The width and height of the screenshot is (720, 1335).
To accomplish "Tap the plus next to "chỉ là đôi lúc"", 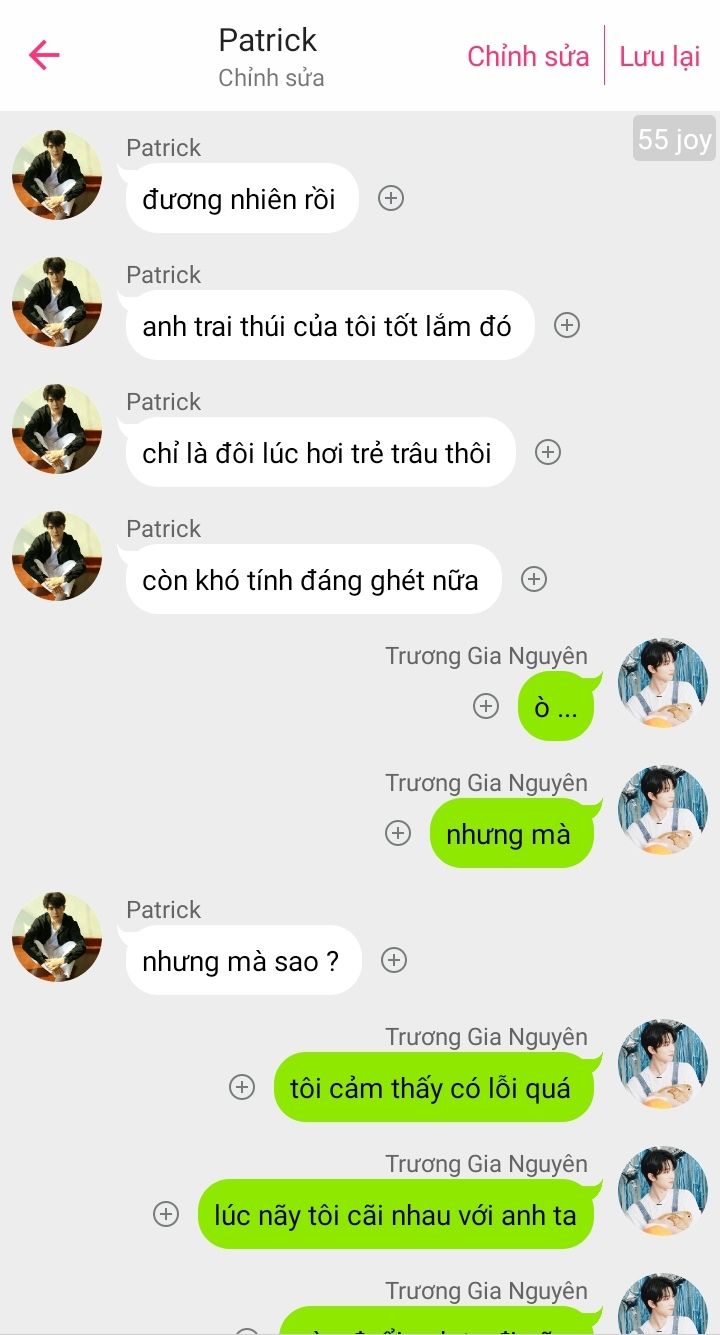I will [548, 452].
